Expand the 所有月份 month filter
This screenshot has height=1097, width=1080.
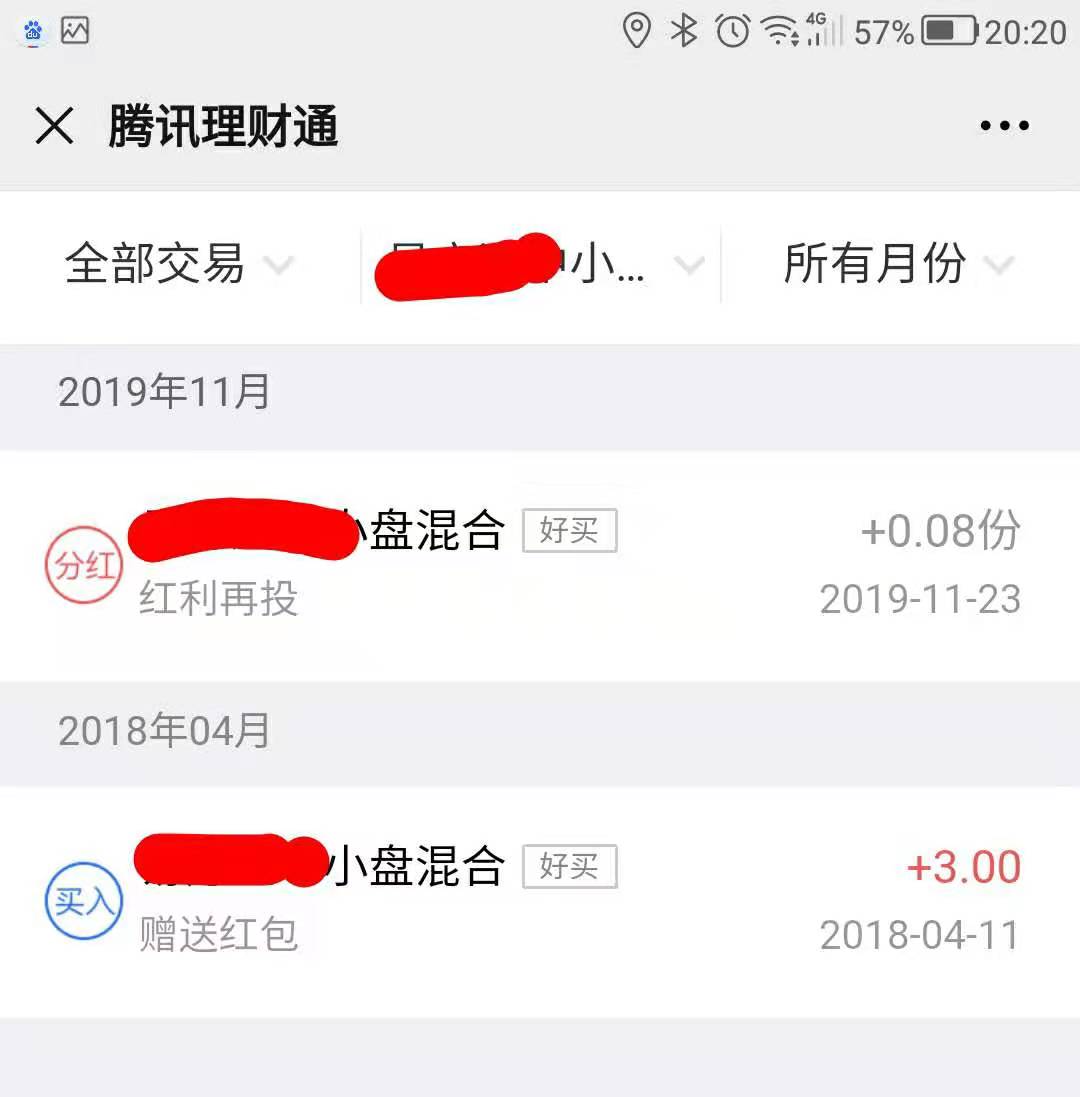coord(896,265)
